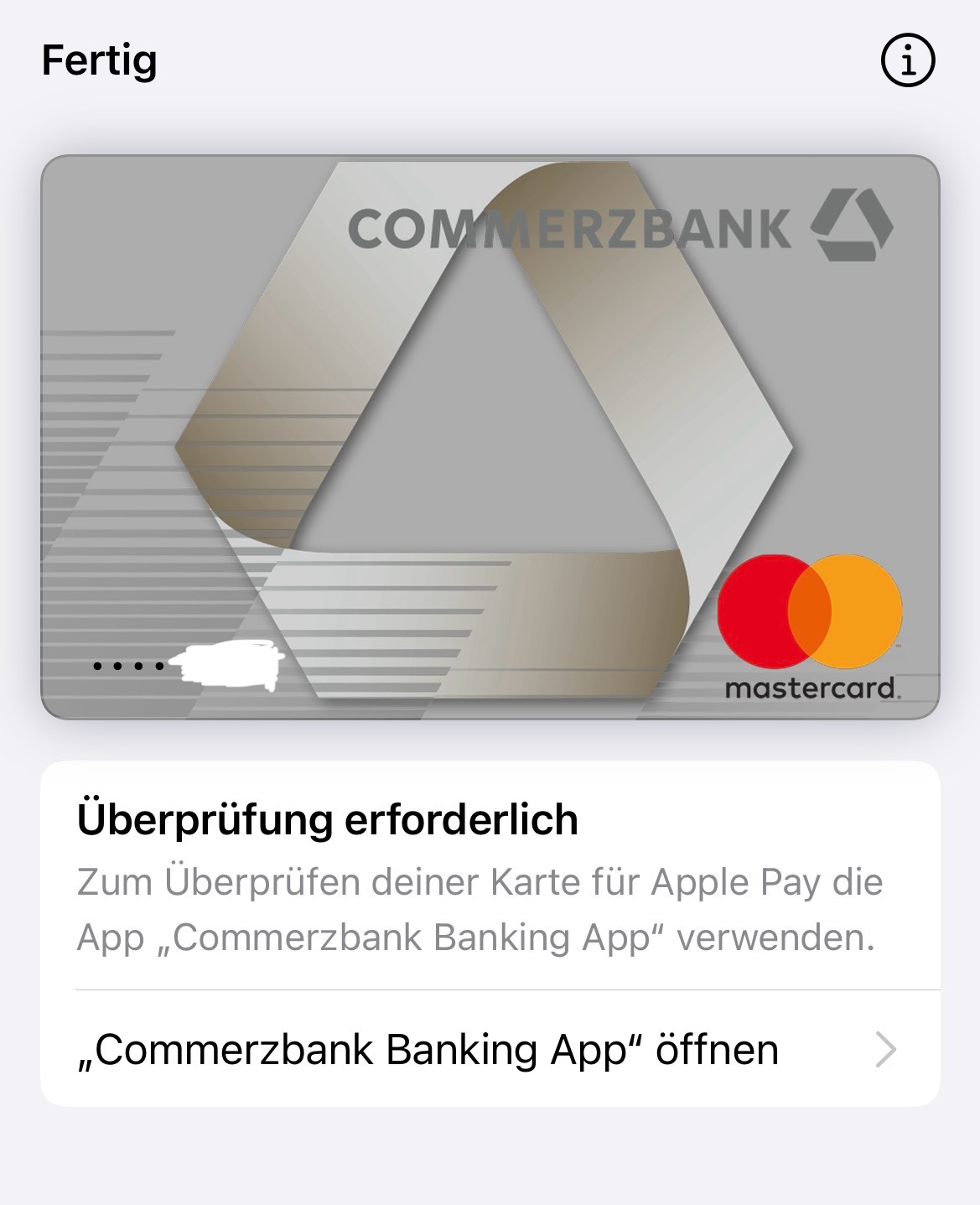Tap the Commerzbank Mastercard card

pos(490,436)
